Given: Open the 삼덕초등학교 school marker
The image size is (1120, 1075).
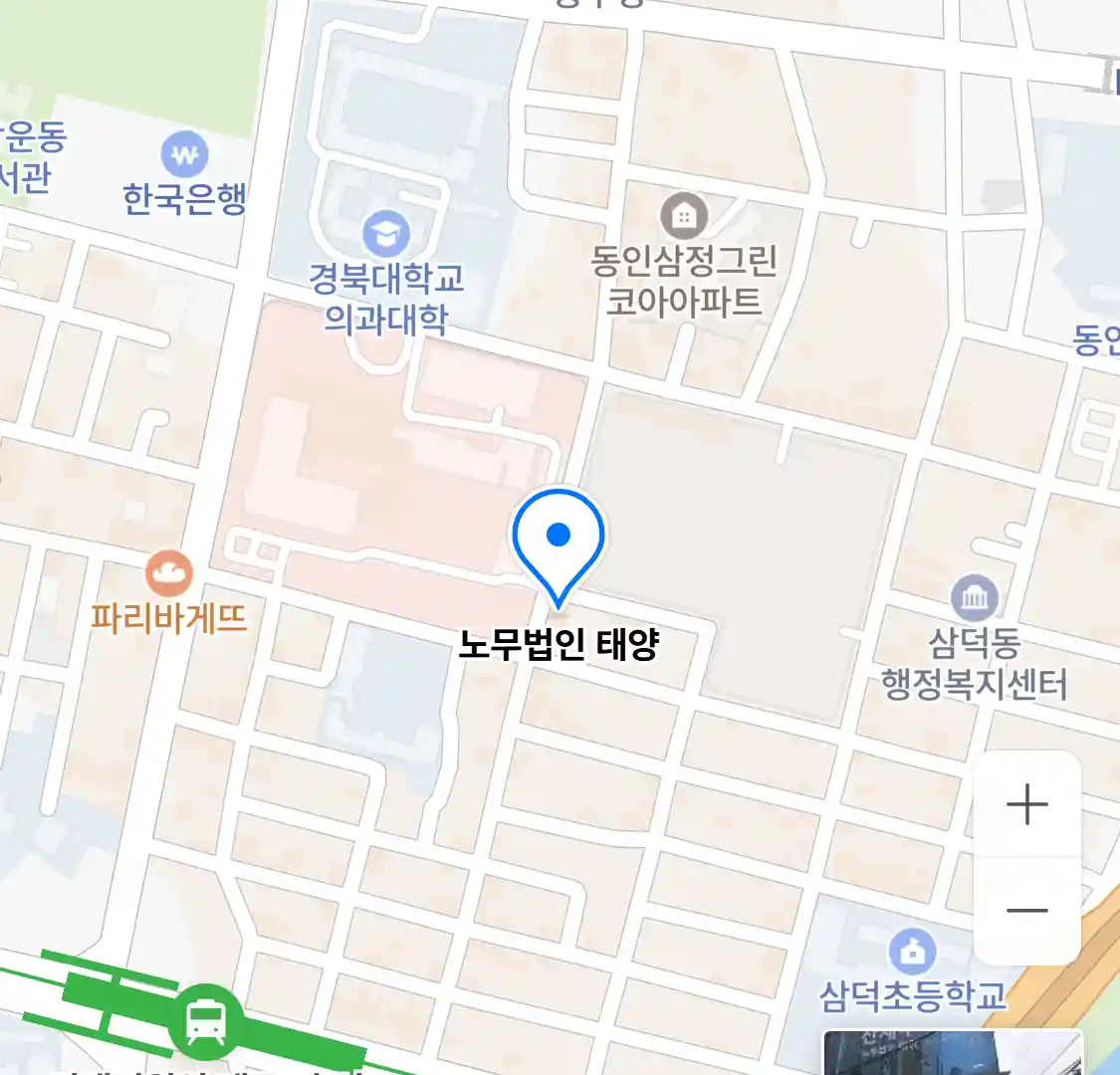Looking at the screenshot, I should pyautogui.click(x=912, y=953).
